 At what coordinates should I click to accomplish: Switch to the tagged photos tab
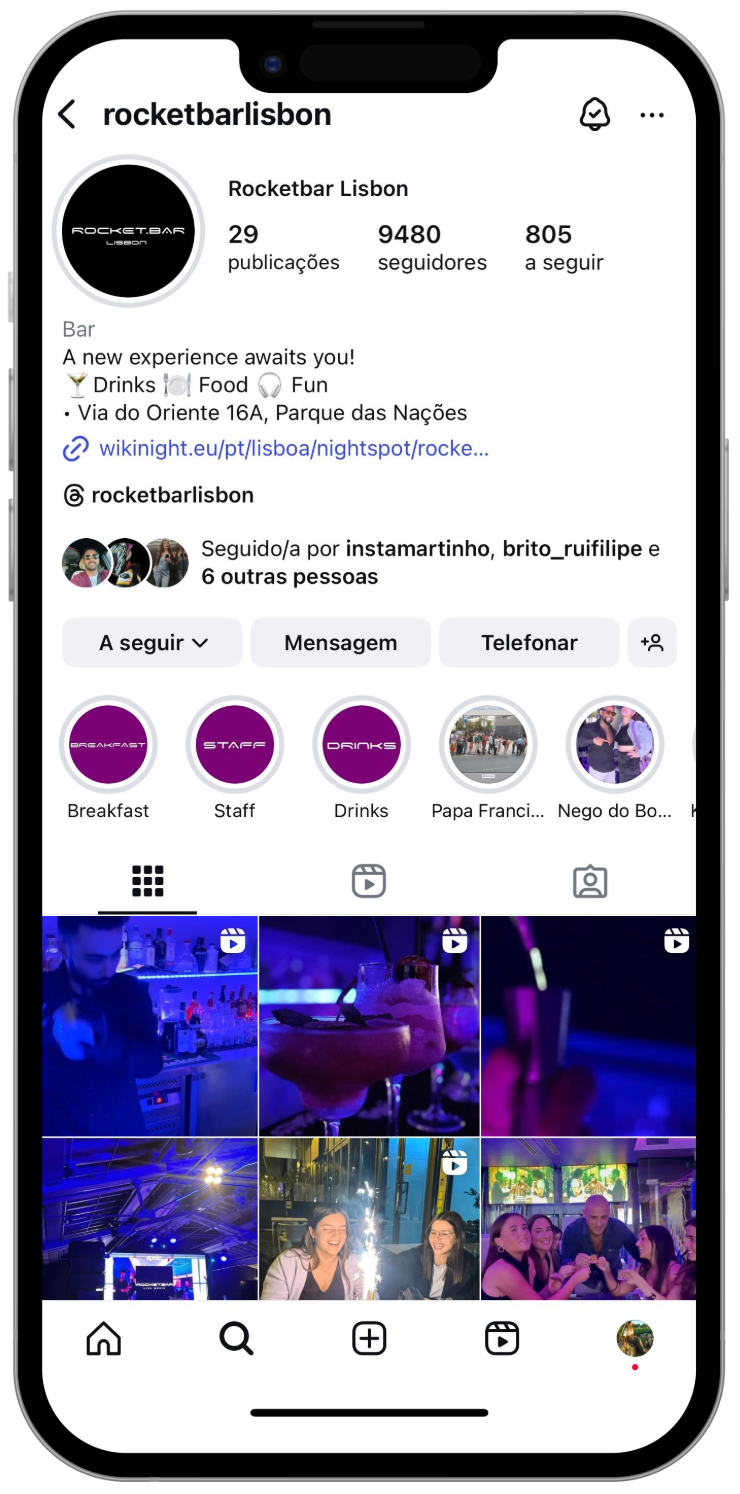pos(590,881)
